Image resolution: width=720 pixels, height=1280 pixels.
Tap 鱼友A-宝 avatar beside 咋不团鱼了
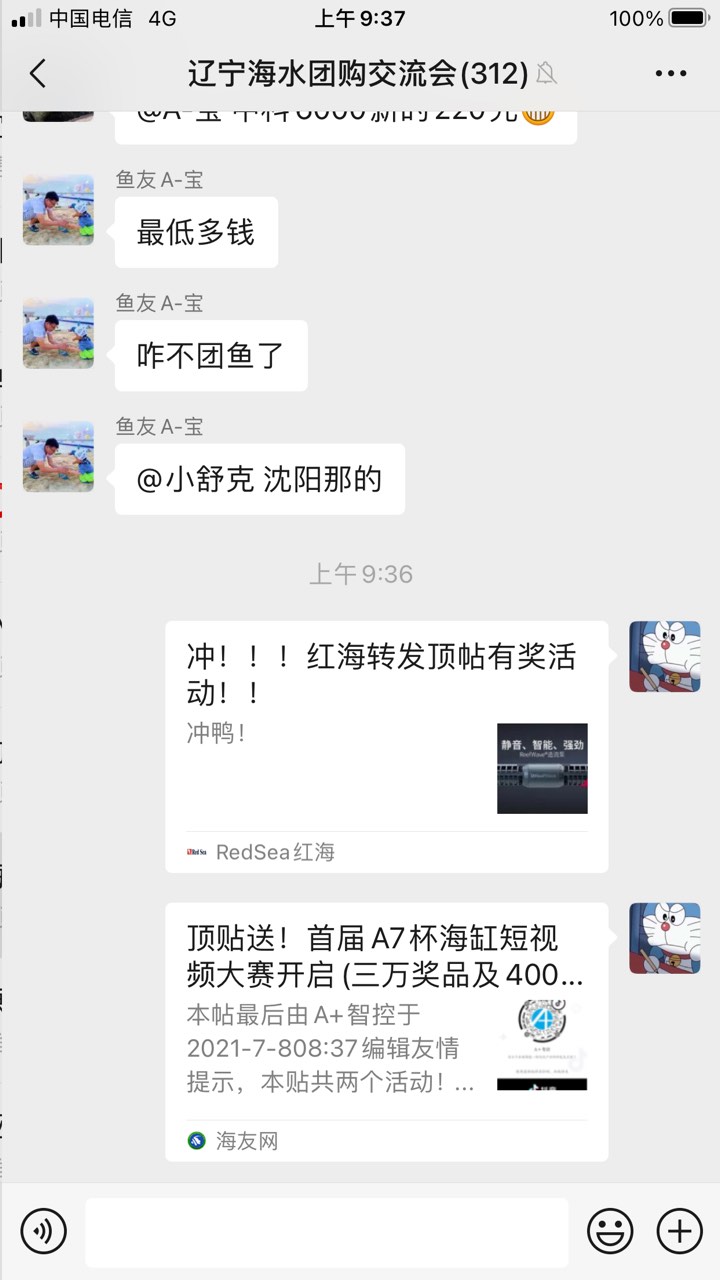(58, 333)
